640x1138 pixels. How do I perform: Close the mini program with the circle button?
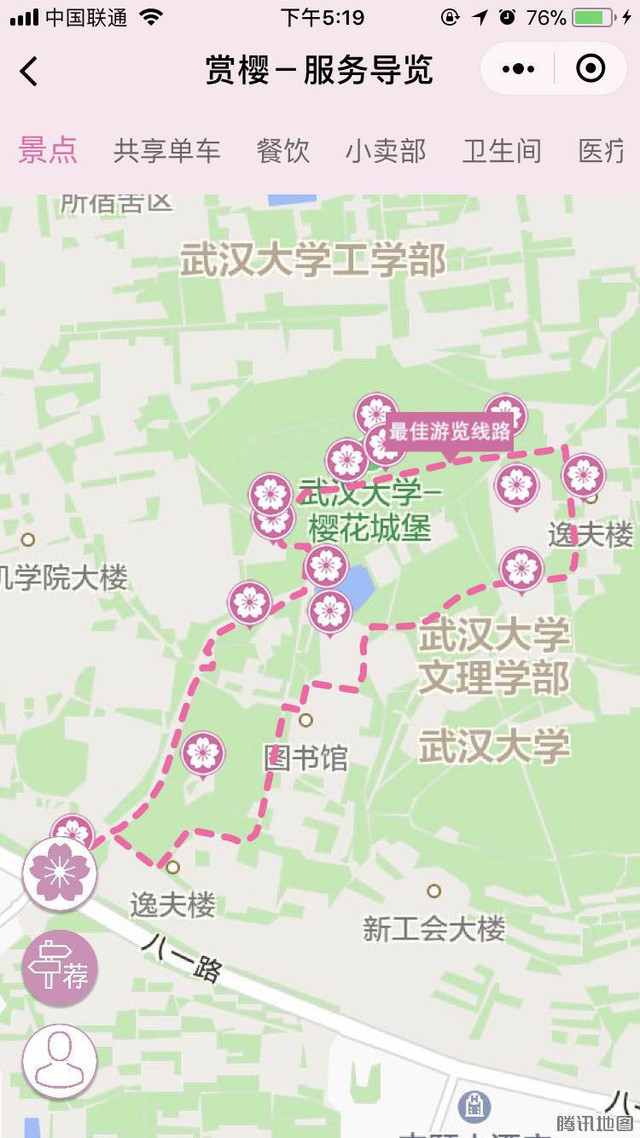(x=591, y=69)
